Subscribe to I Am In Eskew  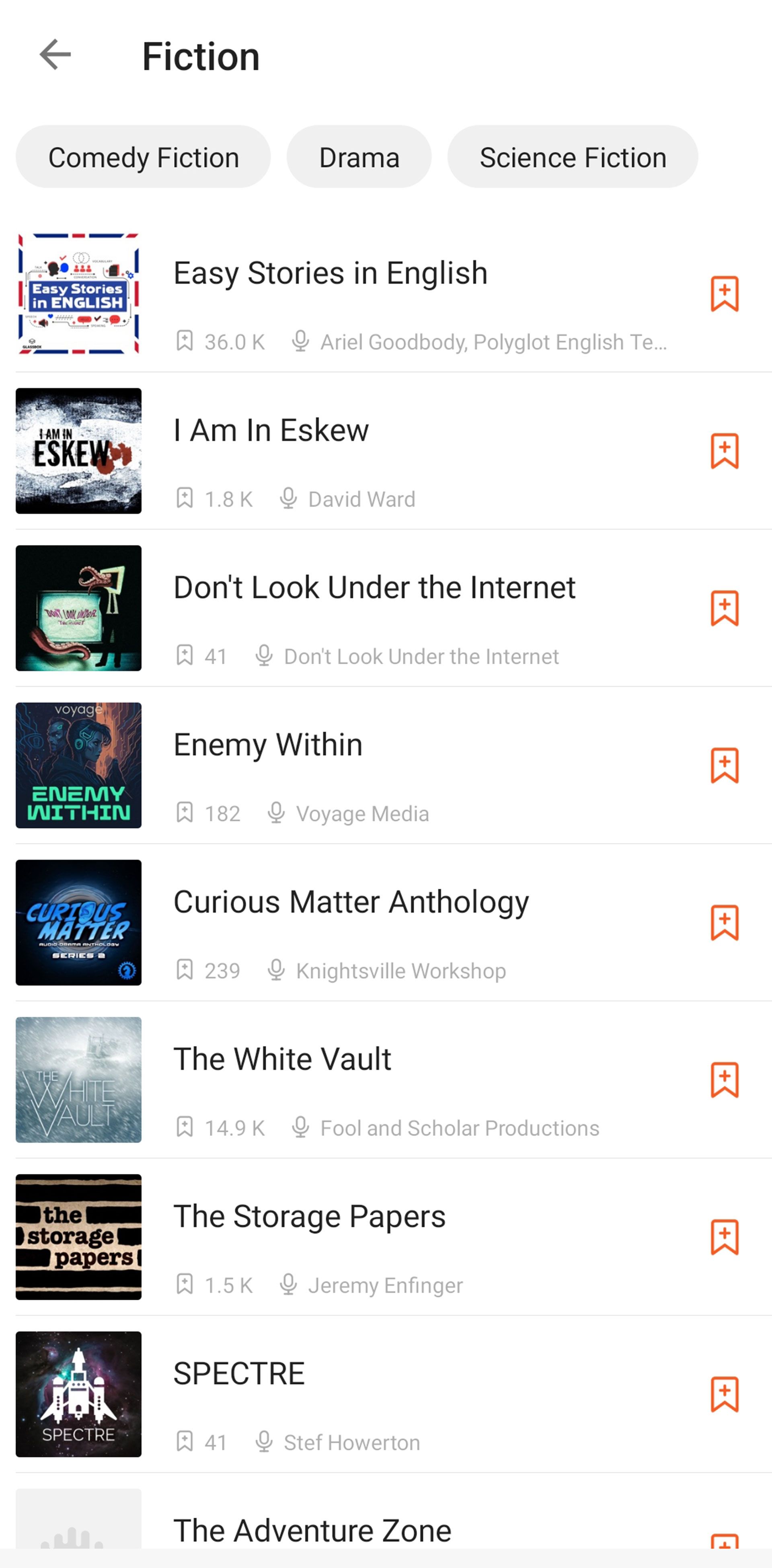(724, 451)
